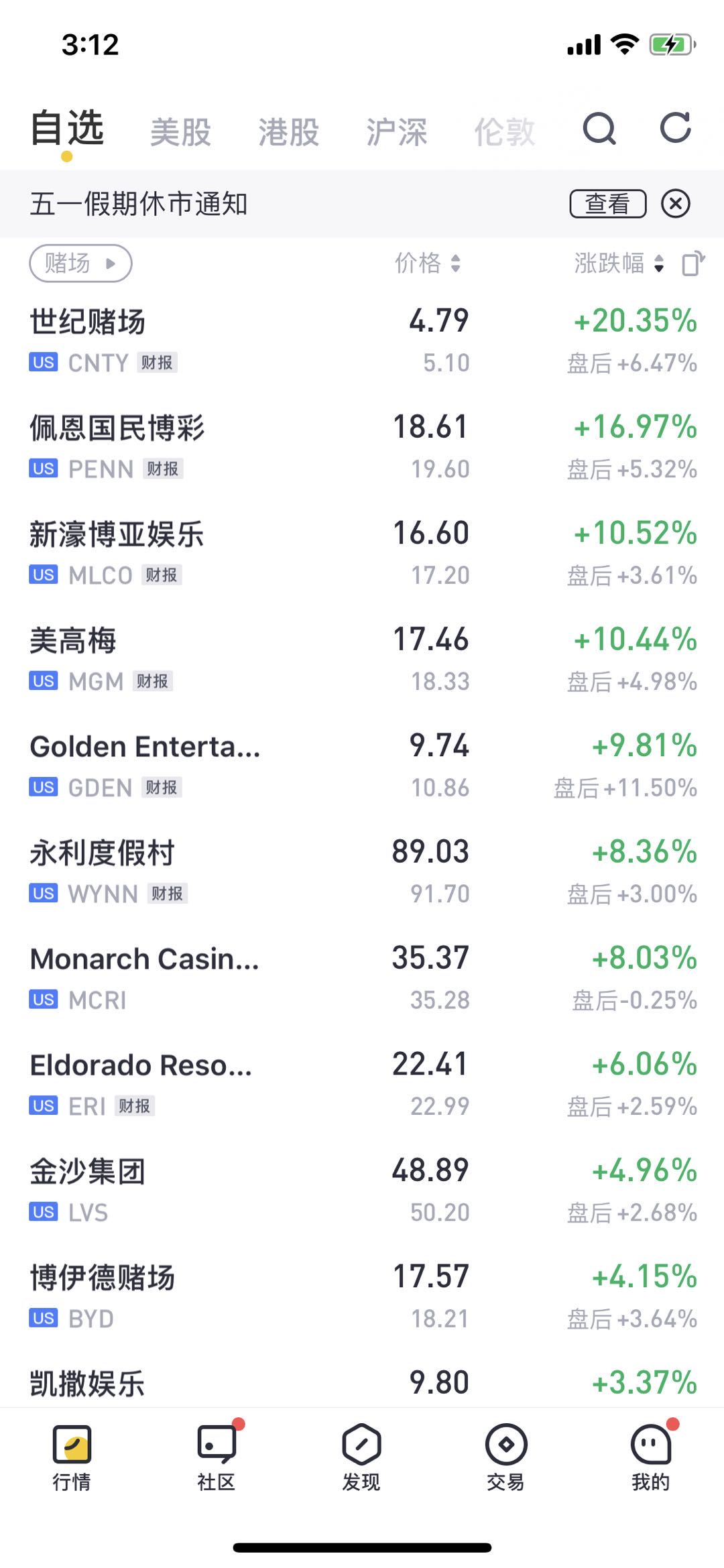This screenshot has height=1568, width=724.
Task: Open the search magnifier icon
Action: [x=599, y=129]
